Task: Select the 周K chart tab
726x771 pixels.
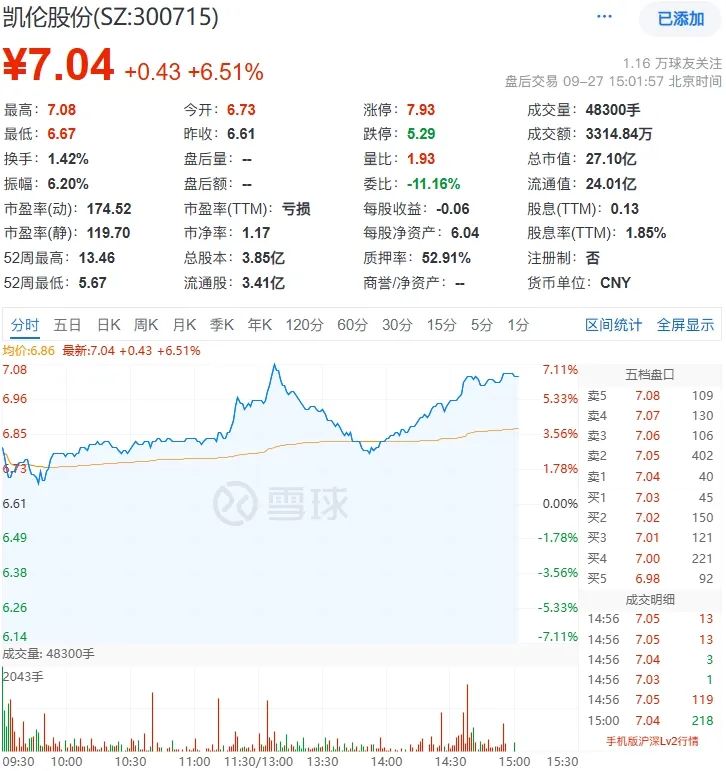Action: pyautogui.click(x=146, y=324)
